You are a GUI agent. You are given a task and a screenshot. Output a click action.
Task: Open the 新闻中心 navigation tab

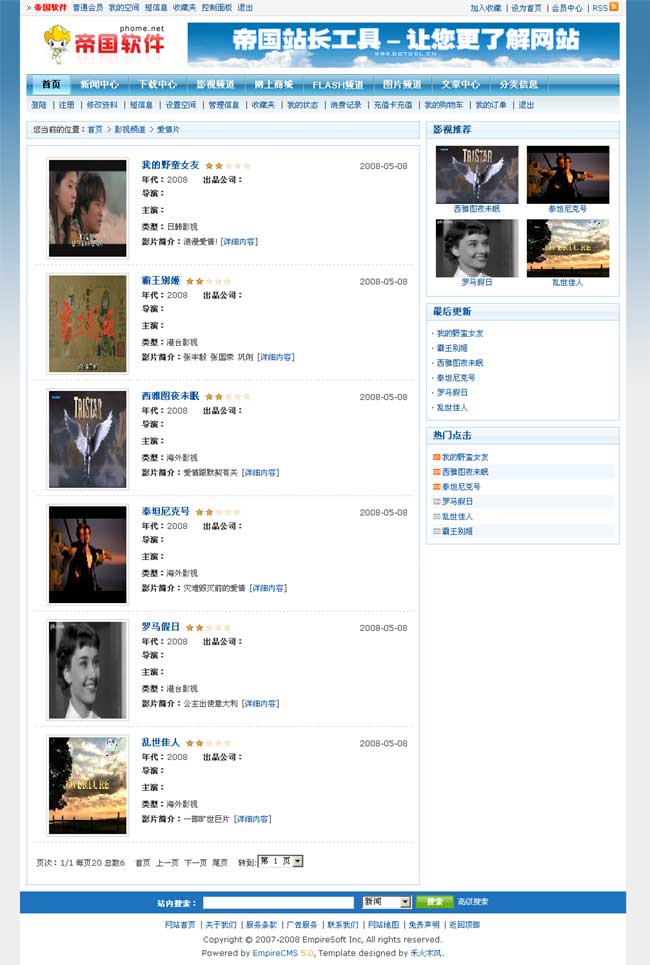click(x=99, y=85)
